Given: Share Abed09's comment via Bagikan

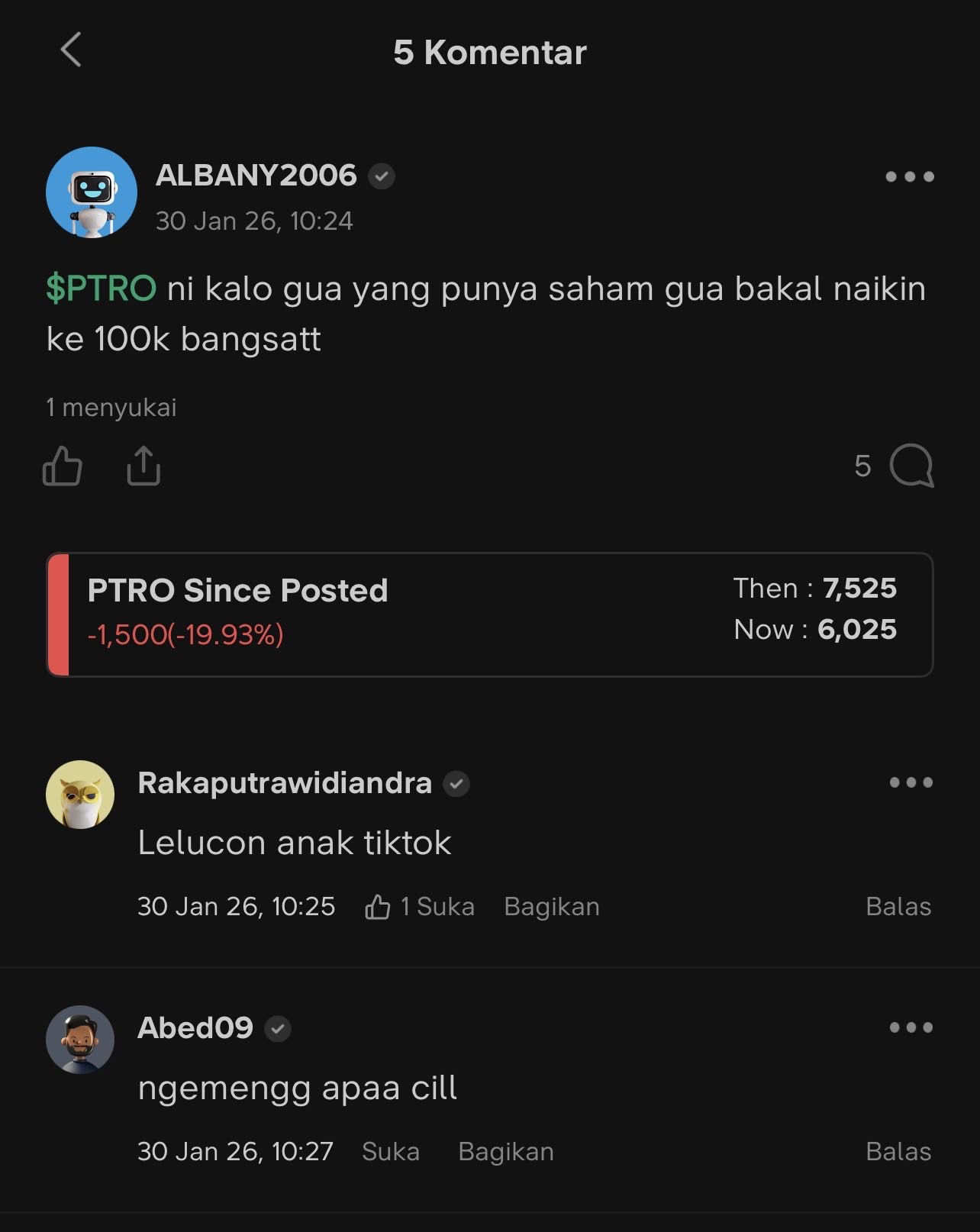Looking at the screenshot, I should [x=505, y=1151].
